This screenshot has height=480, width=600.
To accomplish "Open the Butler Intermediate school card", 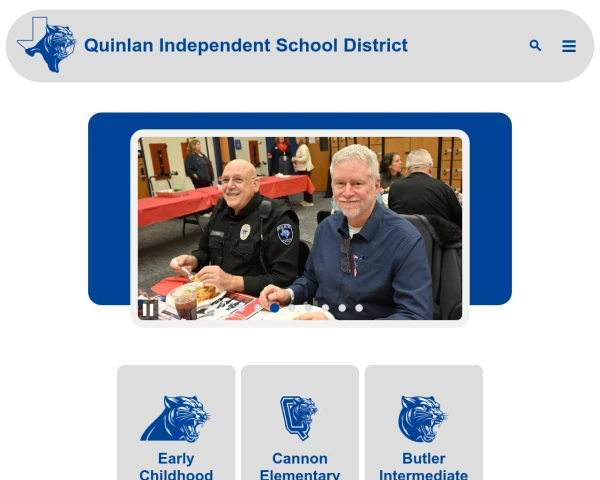I will click(x=424, y=425).
